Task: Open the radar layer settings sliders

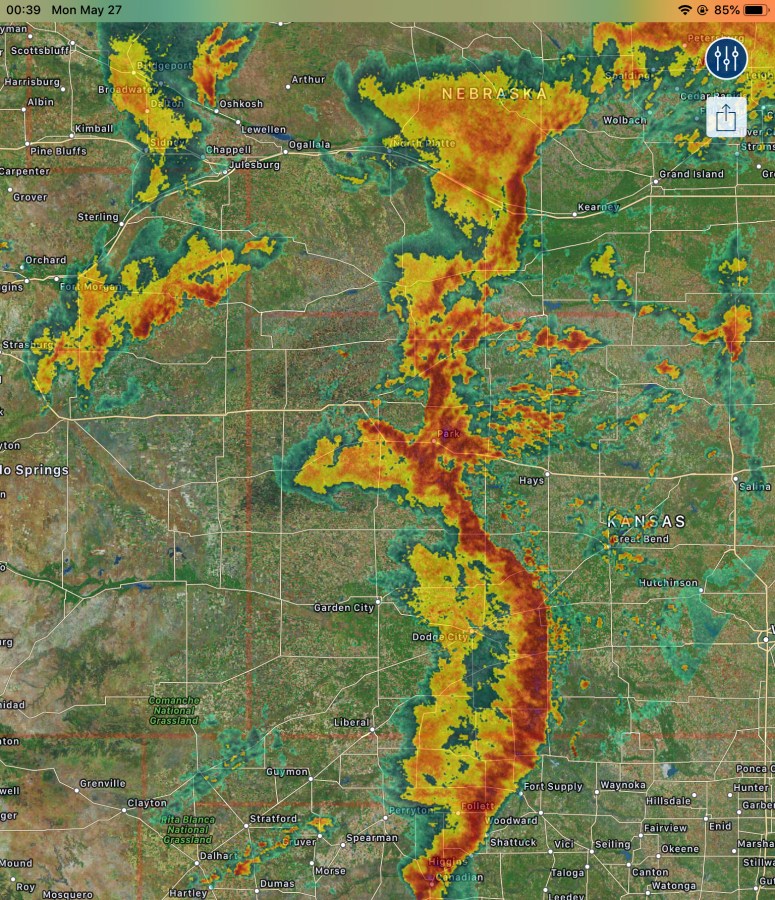Action: [726, 59]
